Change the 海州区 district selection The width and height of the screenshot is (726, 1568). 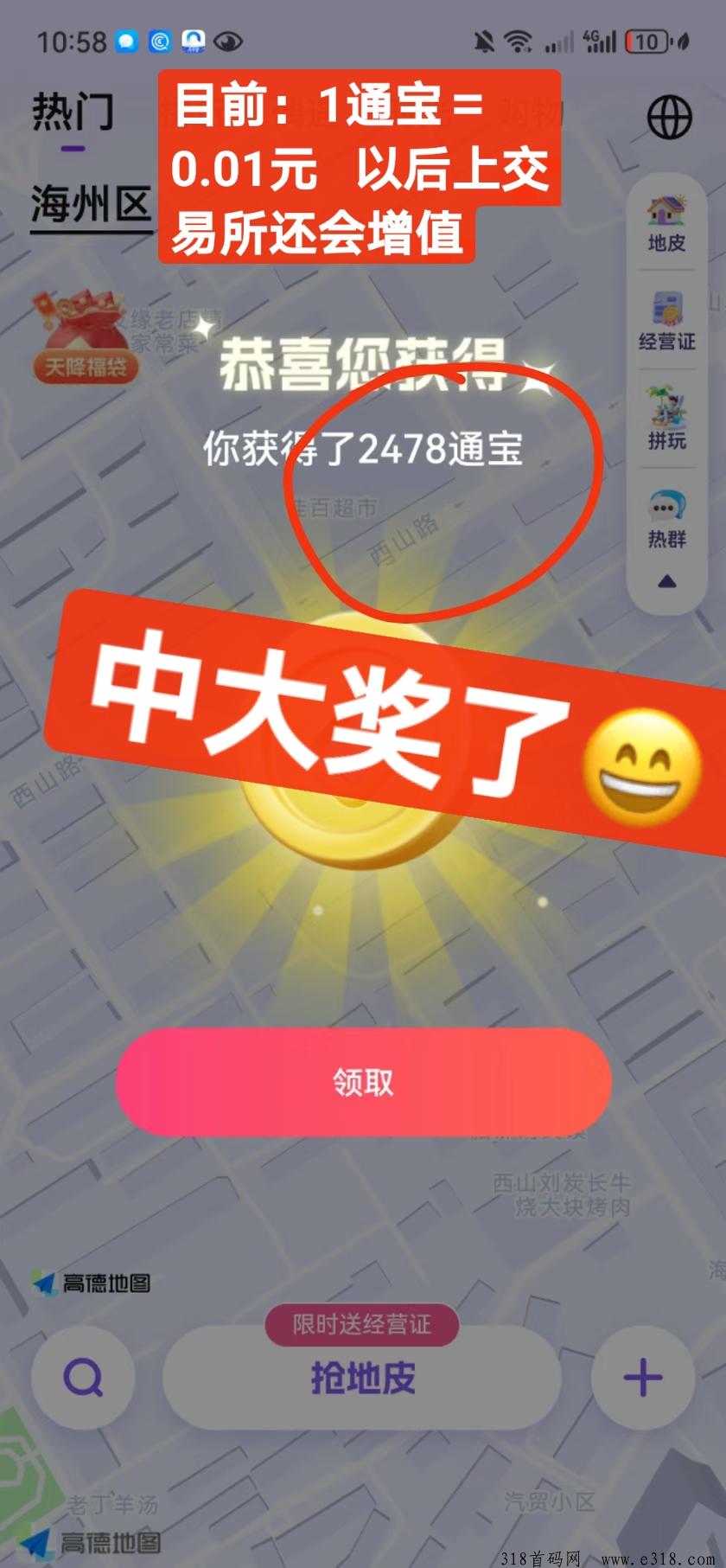[91, 206]
